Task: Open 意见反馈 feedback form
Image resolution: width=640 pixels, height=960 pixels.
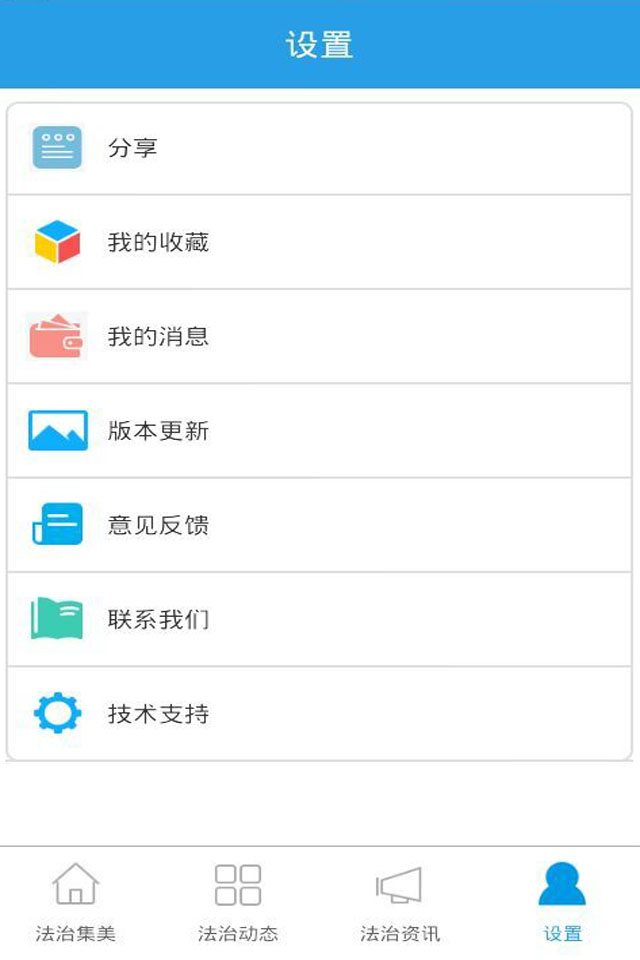Action: 320,525
